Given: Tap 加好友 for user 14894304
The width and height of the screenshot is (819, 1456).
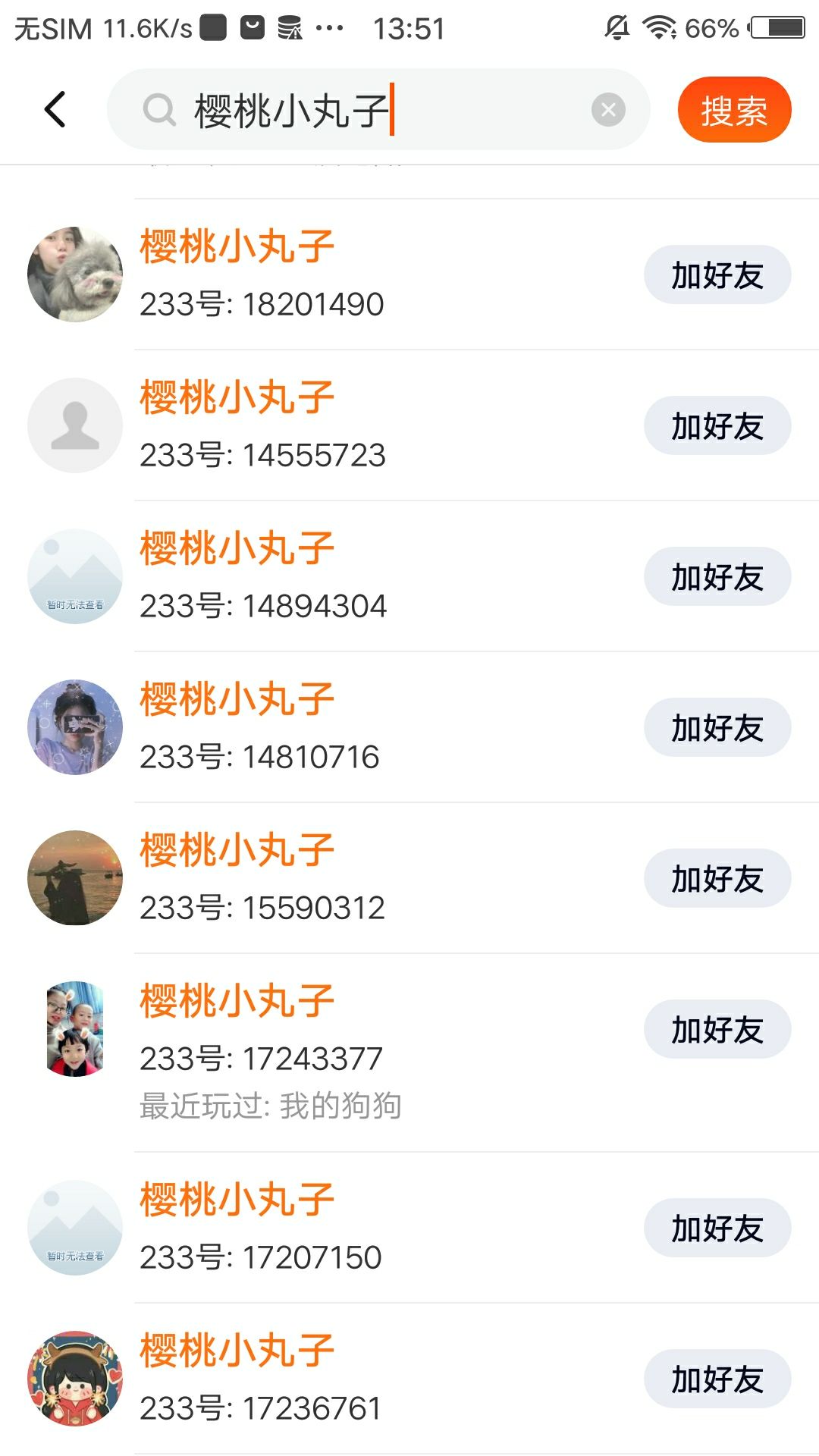Looking at the screenshot, I should [717, 576].
